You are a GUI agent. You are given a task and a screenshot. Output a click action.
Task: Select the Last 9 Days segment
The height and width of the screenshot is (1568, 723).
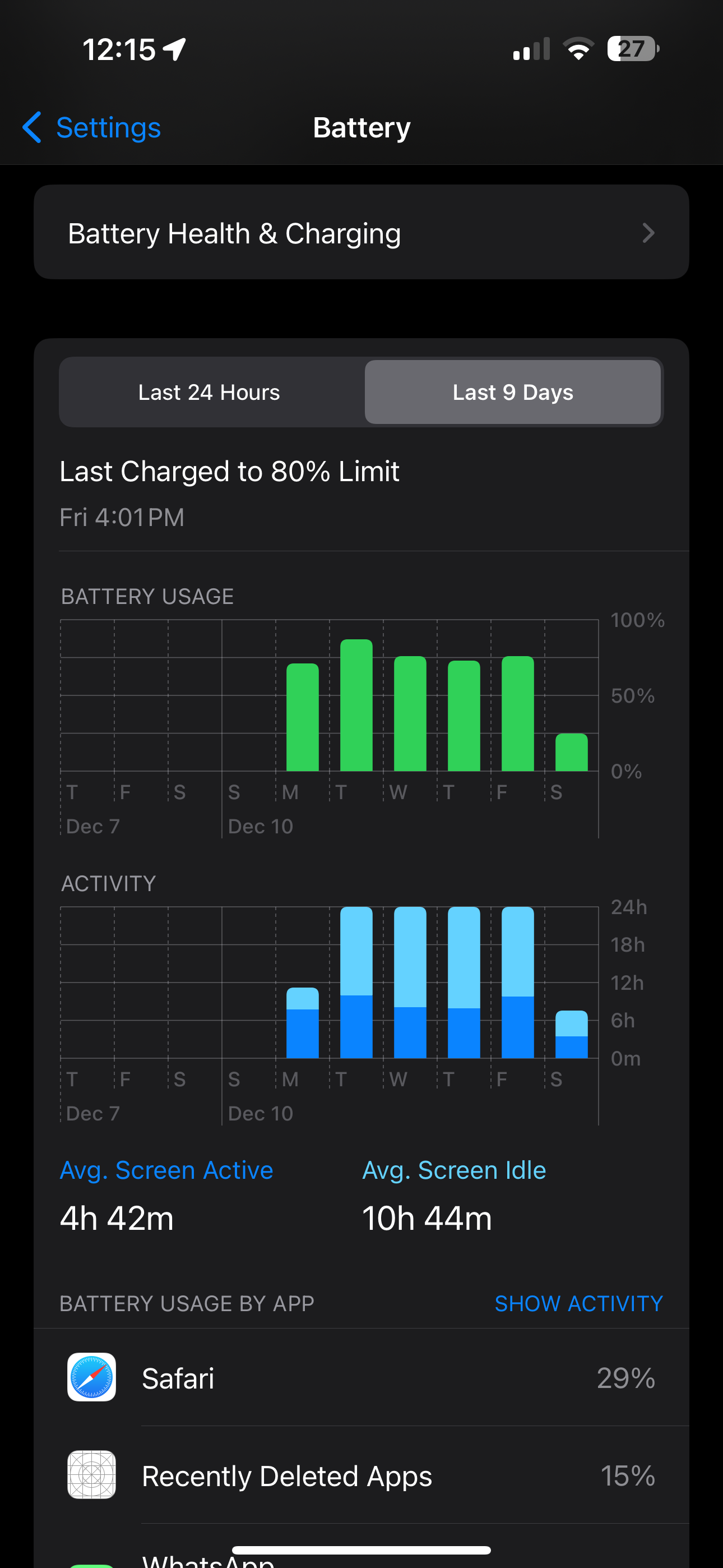coord(512,393)
